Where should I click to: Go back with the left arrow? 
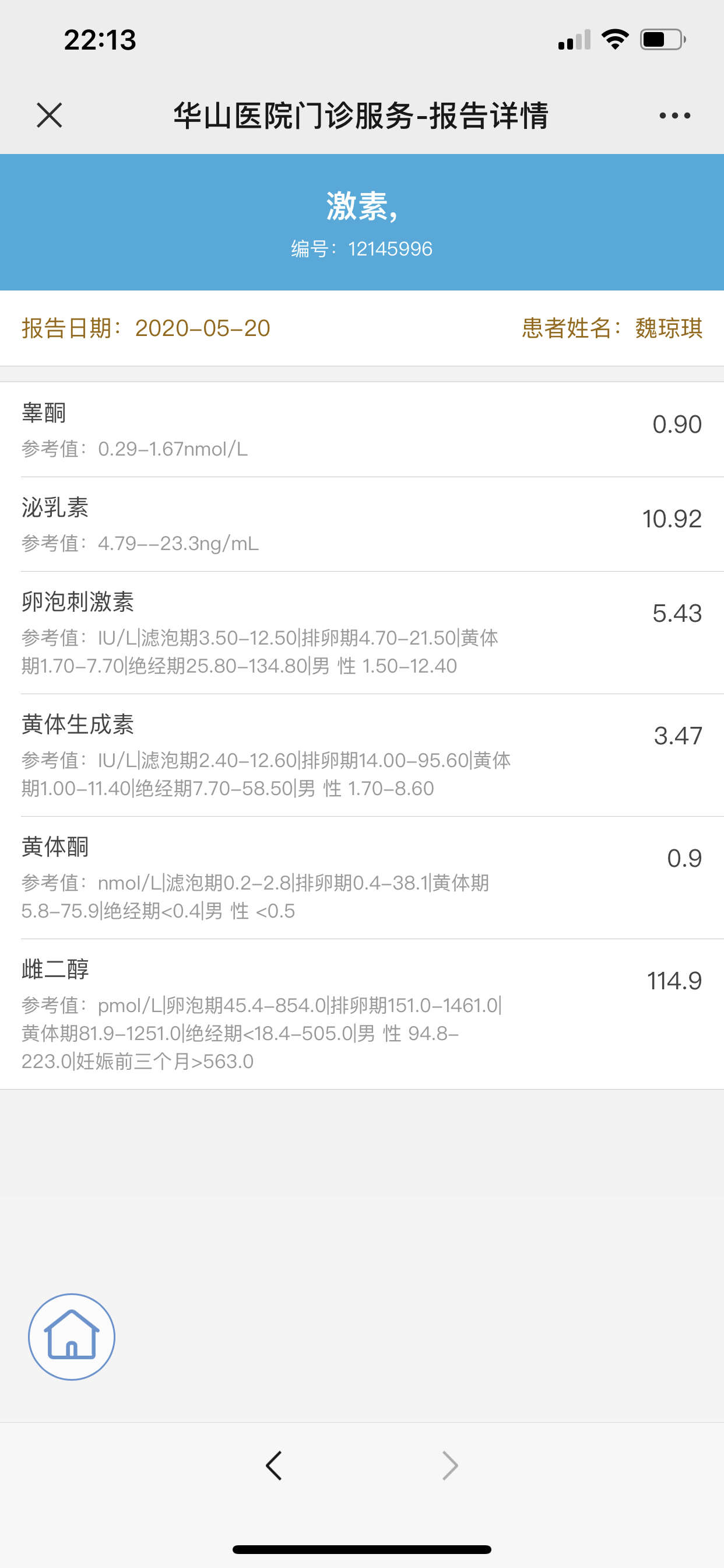point(275,1465)
